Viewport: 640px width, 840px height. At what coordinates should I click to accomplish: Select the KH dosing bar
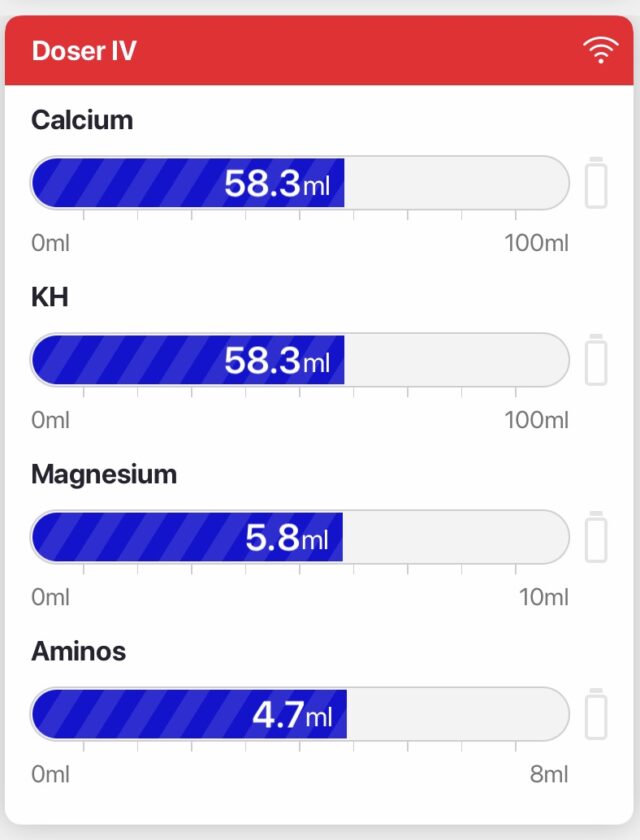point(300,360)
